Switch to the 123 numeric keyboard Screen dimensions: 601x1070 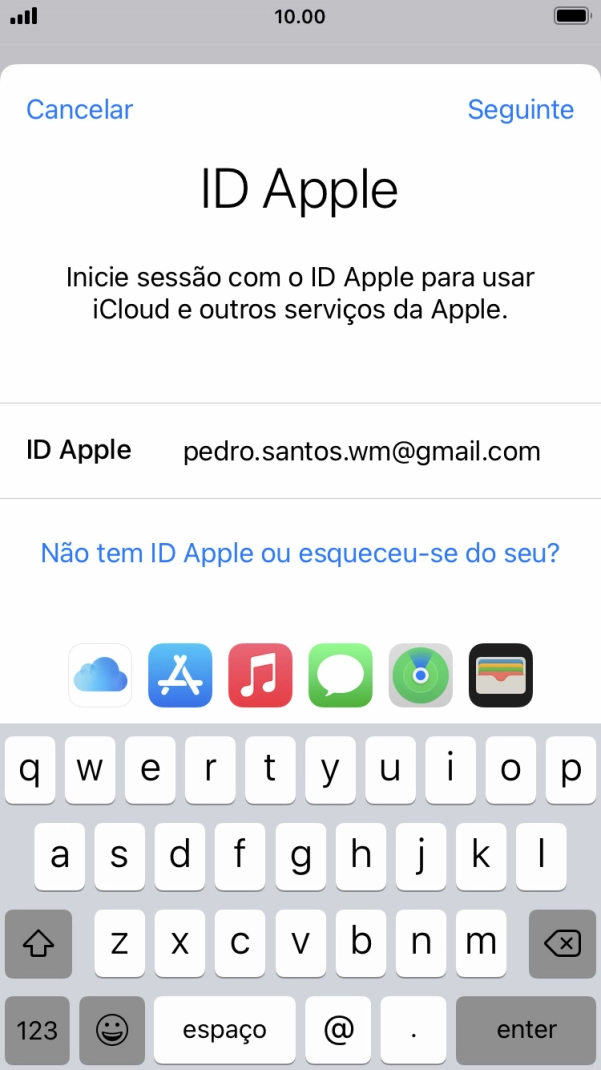38,1029
